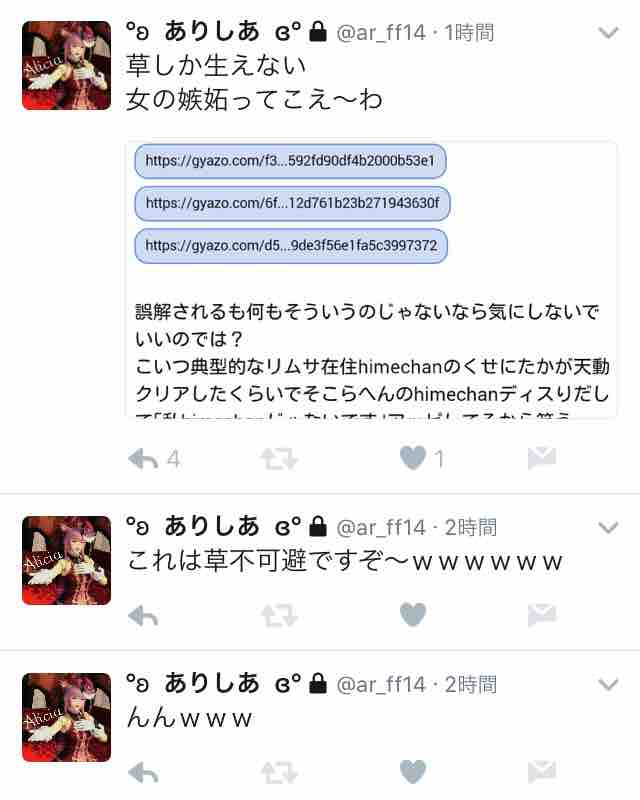The height and width of the screenshot is (800, 640).
Task: Open the avatar next to the んんｗｗｗ tweet
Action: [x=66, y=717]
